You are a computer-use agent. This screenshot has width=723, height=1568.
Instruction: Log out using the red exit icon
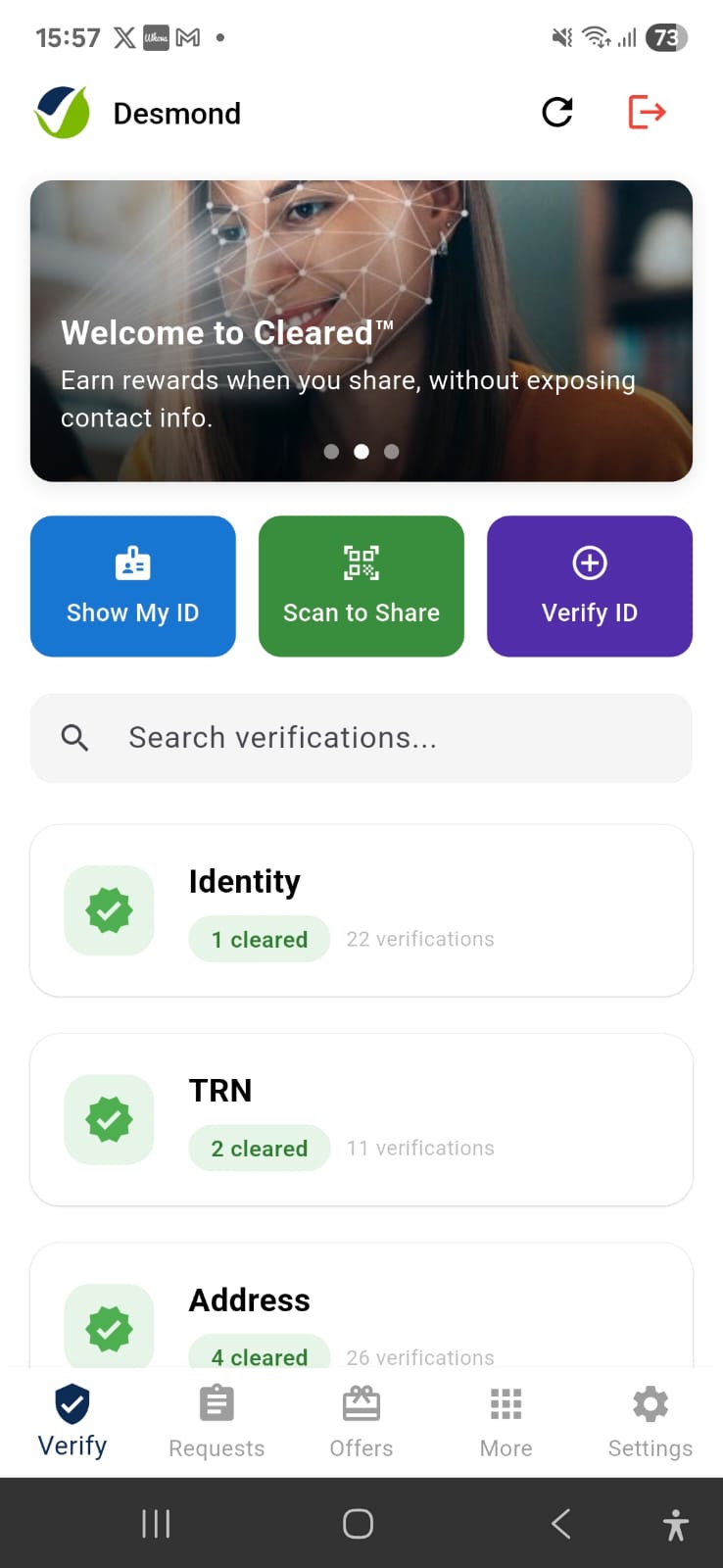pyautogui.click(x=647, y=112)
